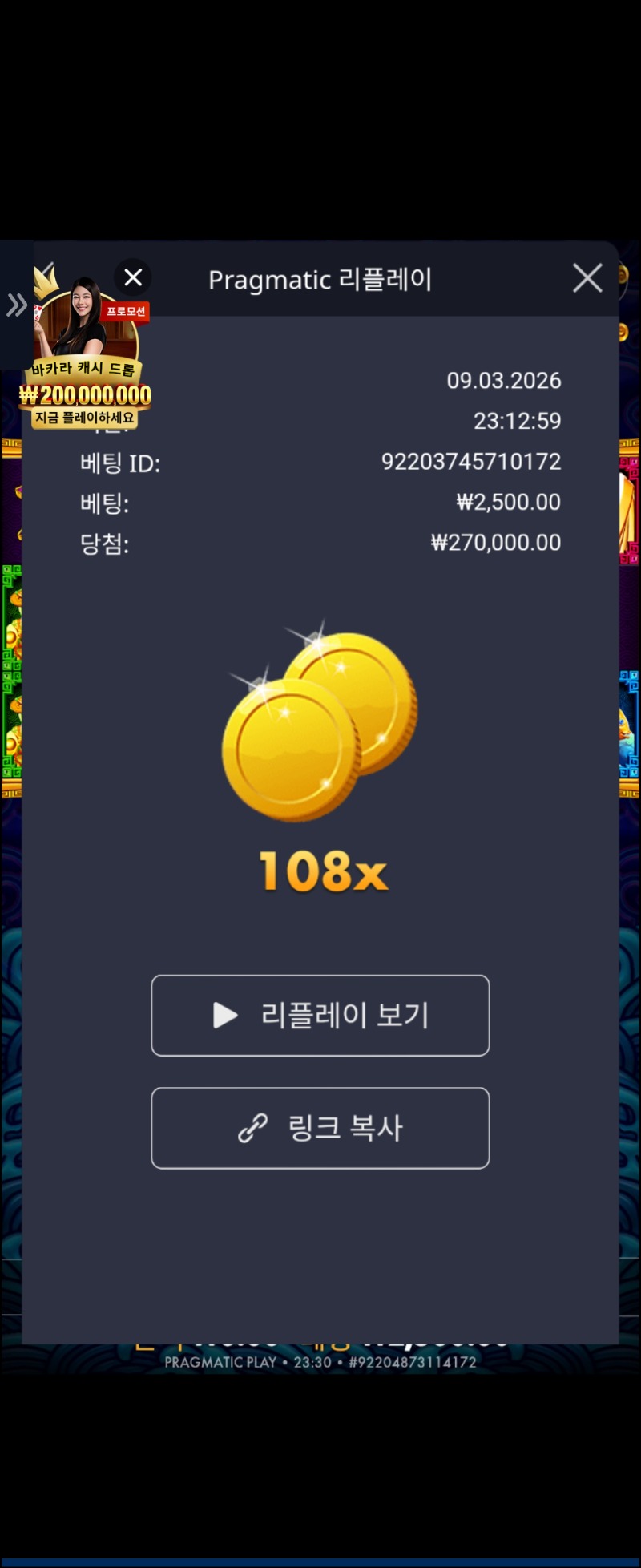Copy the replay link with 링크 복사

click(x=320, y=1127)
